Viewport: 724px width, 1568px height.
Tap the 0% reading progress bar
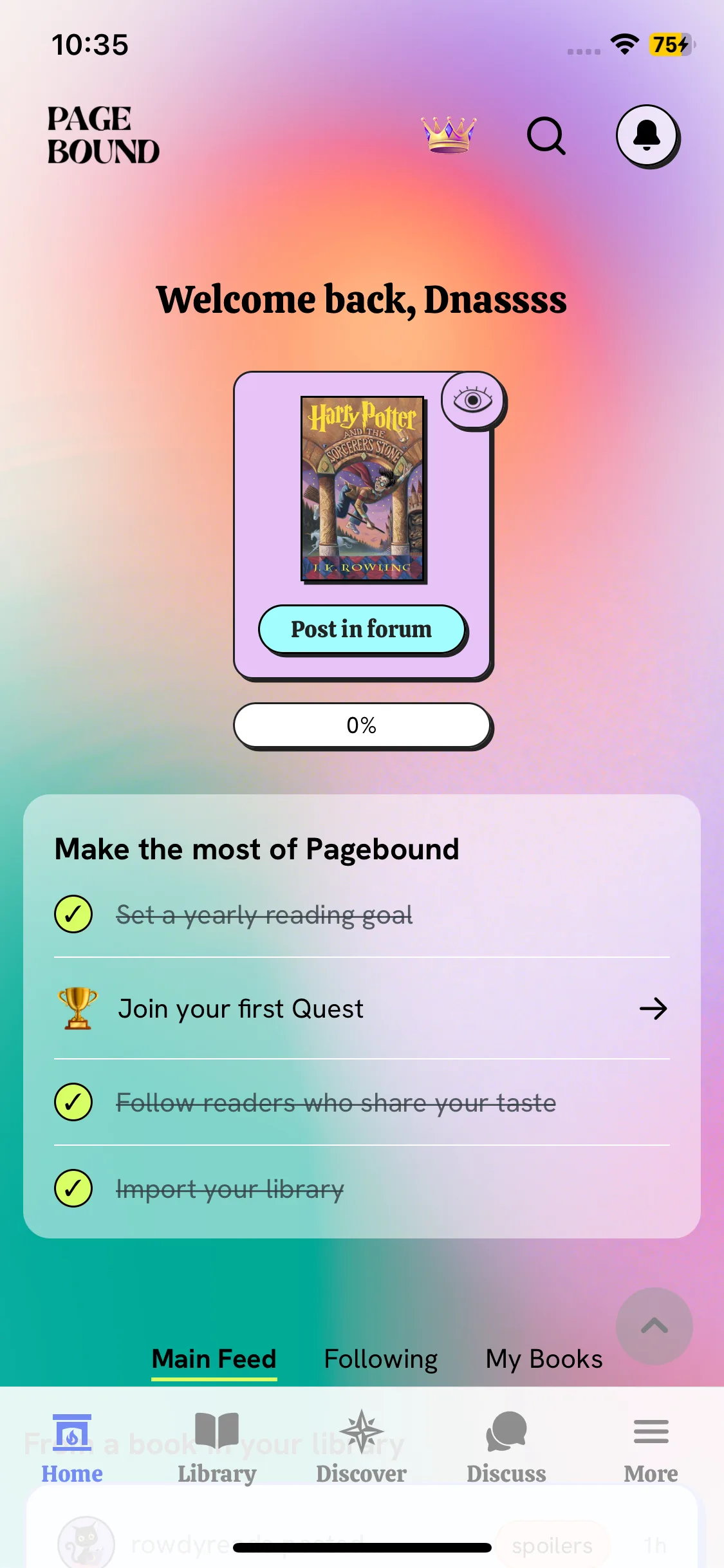point(362,725)
